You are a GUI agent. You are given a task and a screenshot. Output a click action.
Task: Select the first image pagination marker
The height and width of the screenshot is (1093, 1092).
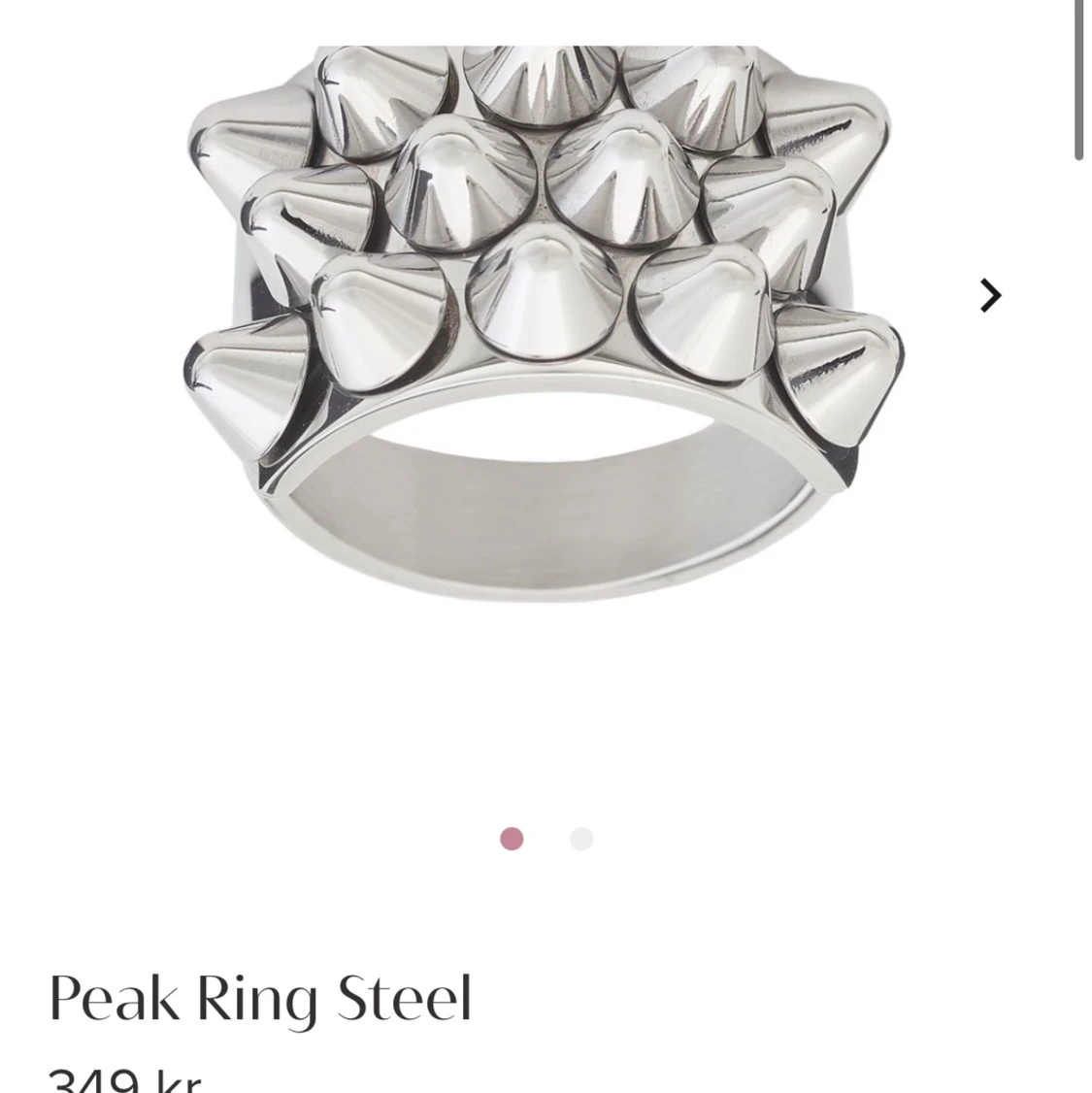[x=512, y=838]
